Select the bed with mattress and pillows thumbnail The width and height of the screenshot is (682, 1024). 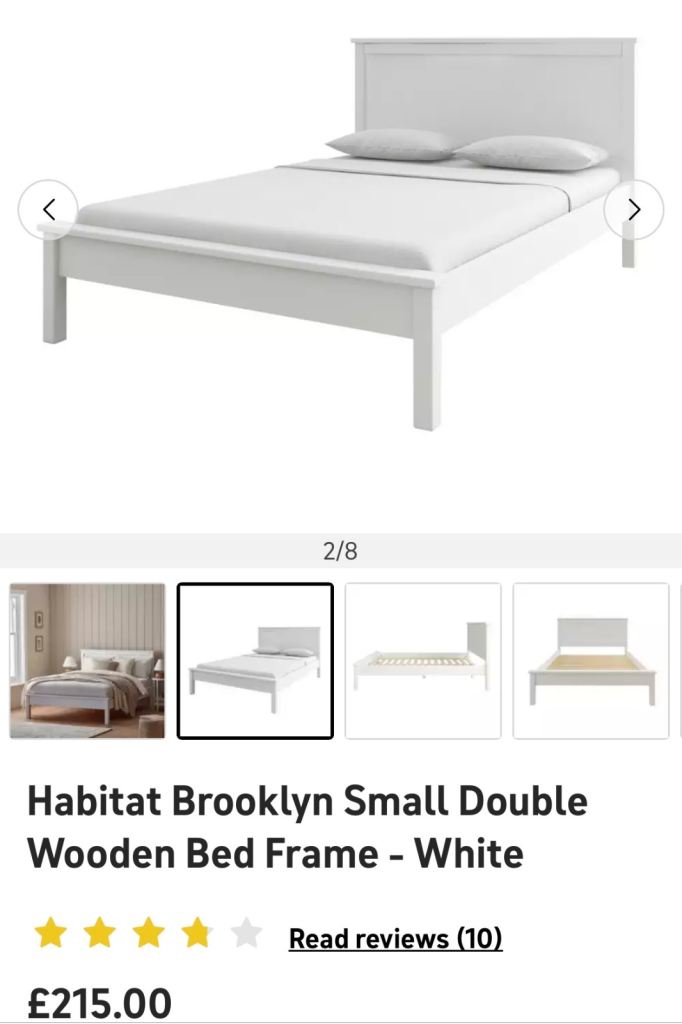[255, 661]
